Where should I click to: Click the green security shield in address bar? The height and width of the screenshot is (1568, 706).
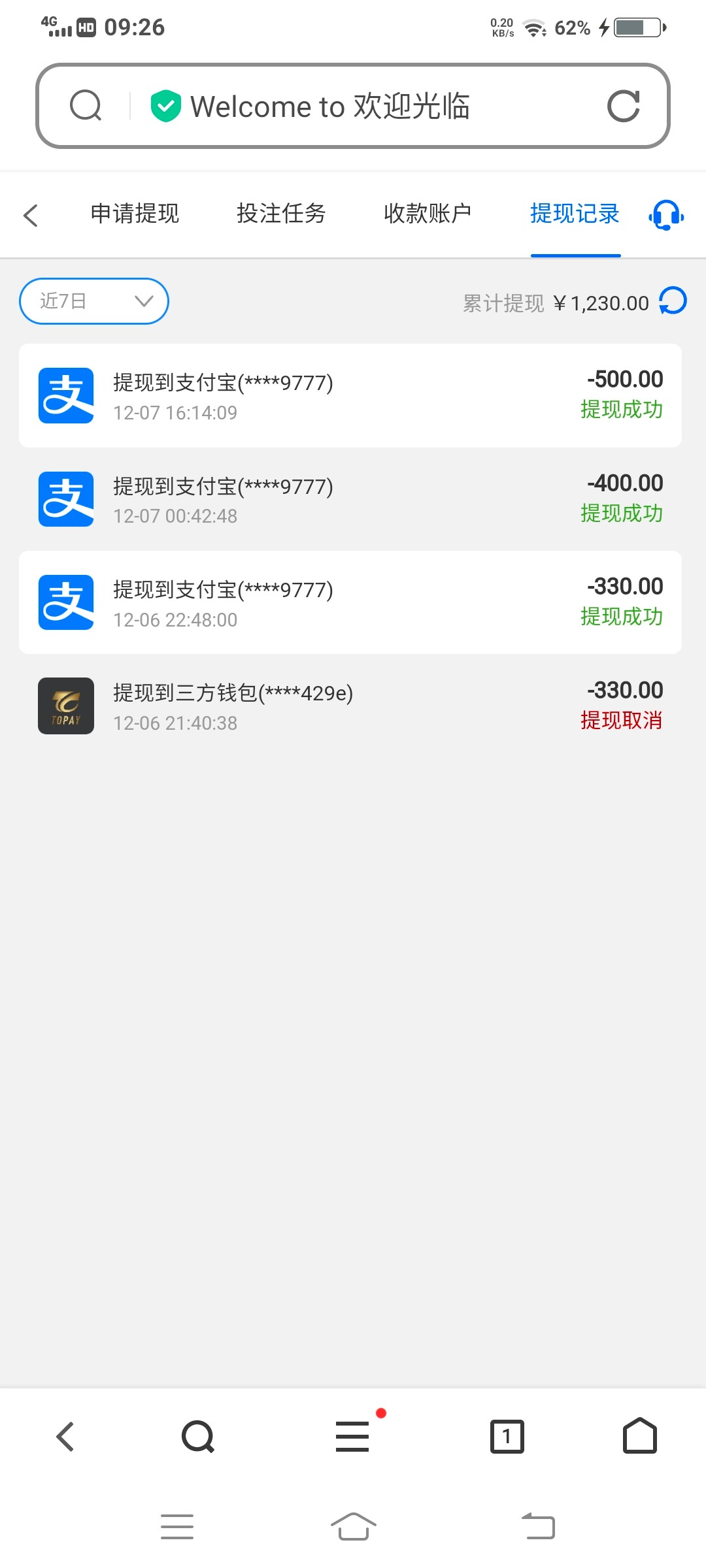click(x=165, y=106)
